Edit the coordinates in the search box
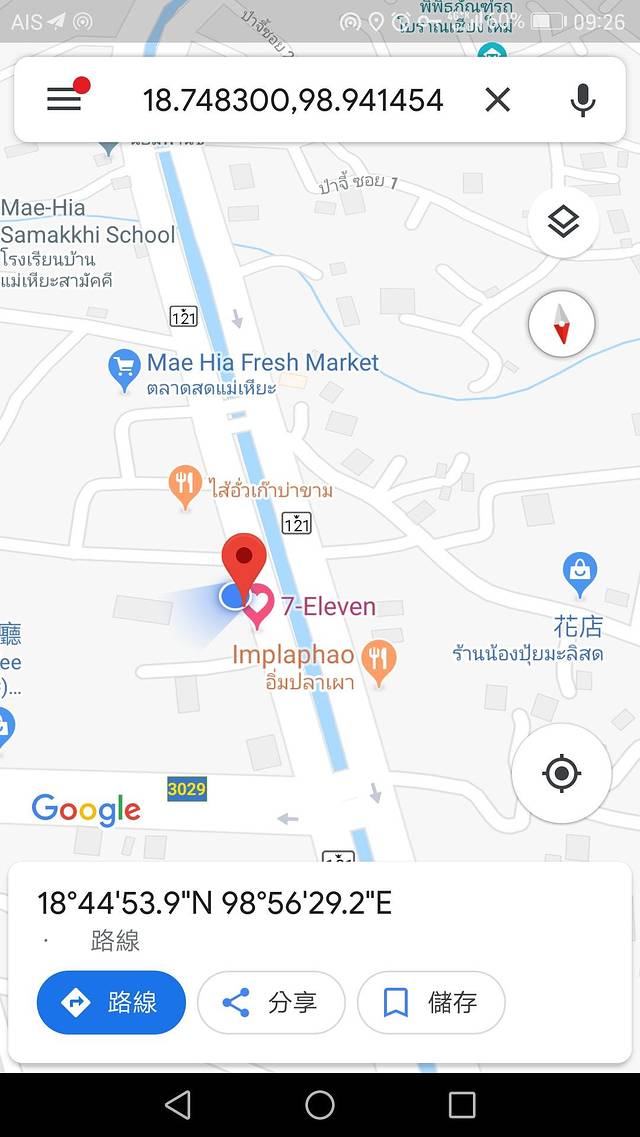The height and width of the screenshot is (1137, 640). (292, 99)
